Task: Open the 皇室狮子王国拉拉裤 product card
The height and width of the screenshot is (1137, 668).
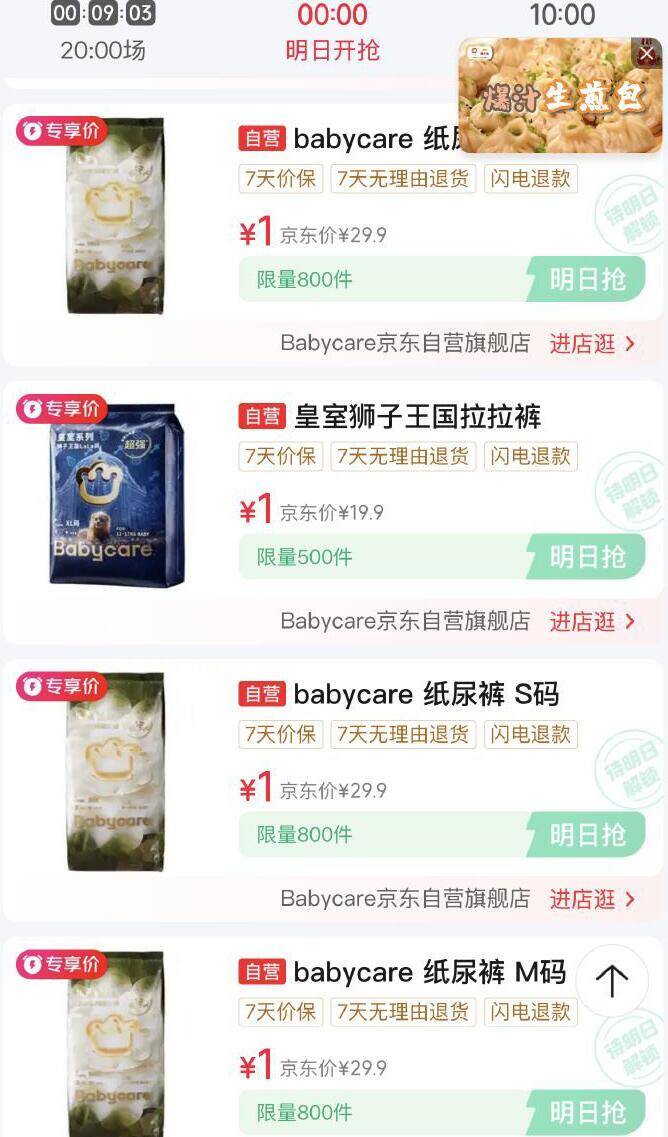Action: (417, 416)
